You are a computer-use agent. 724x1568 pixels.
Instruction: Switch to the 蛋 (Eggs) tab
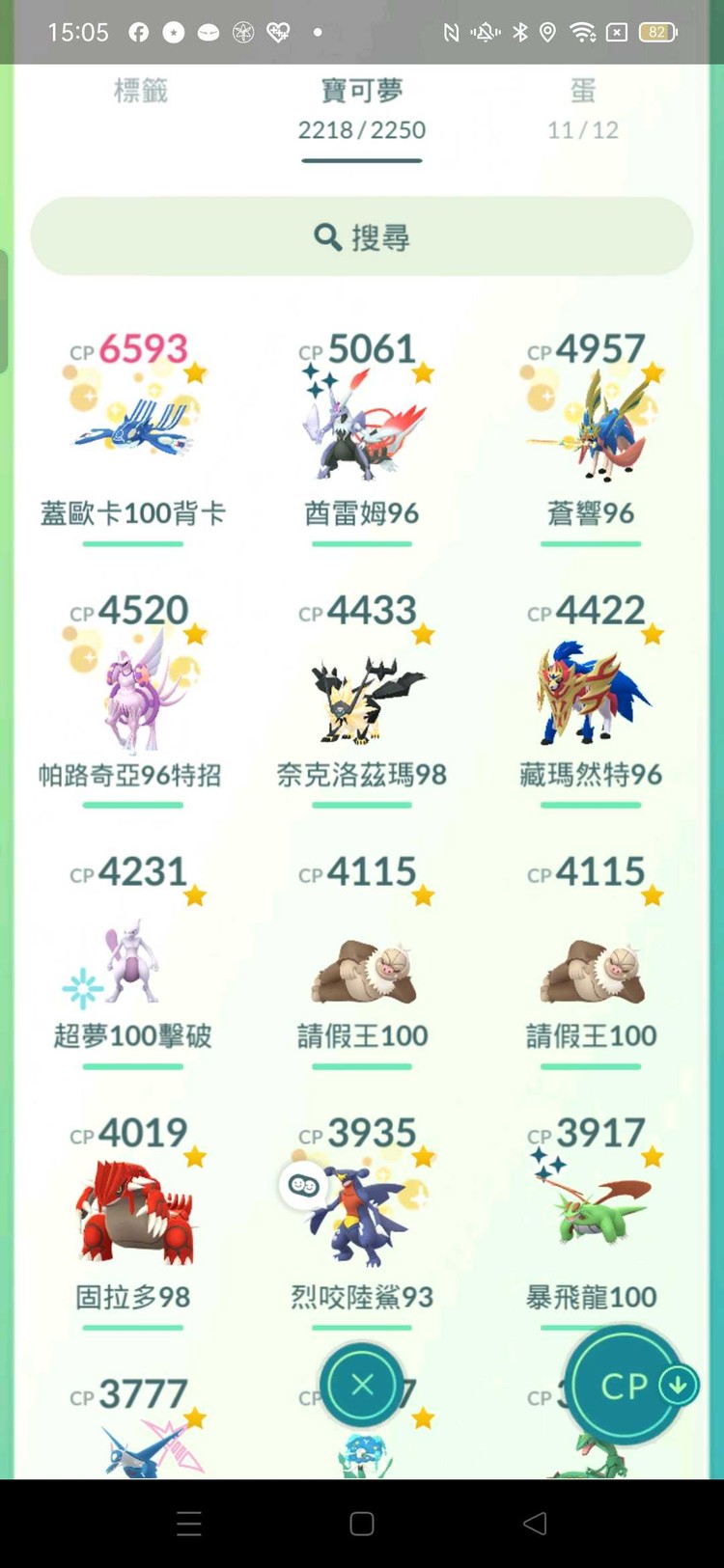click(x=582, y=92)
